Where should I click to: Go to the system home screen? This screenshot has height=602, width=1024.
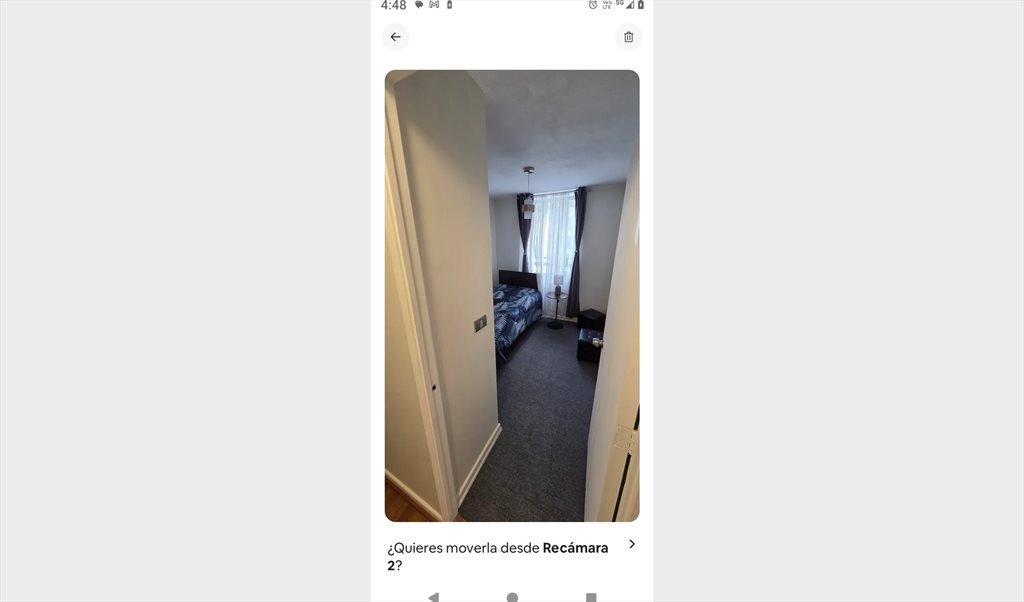point(512,597)
